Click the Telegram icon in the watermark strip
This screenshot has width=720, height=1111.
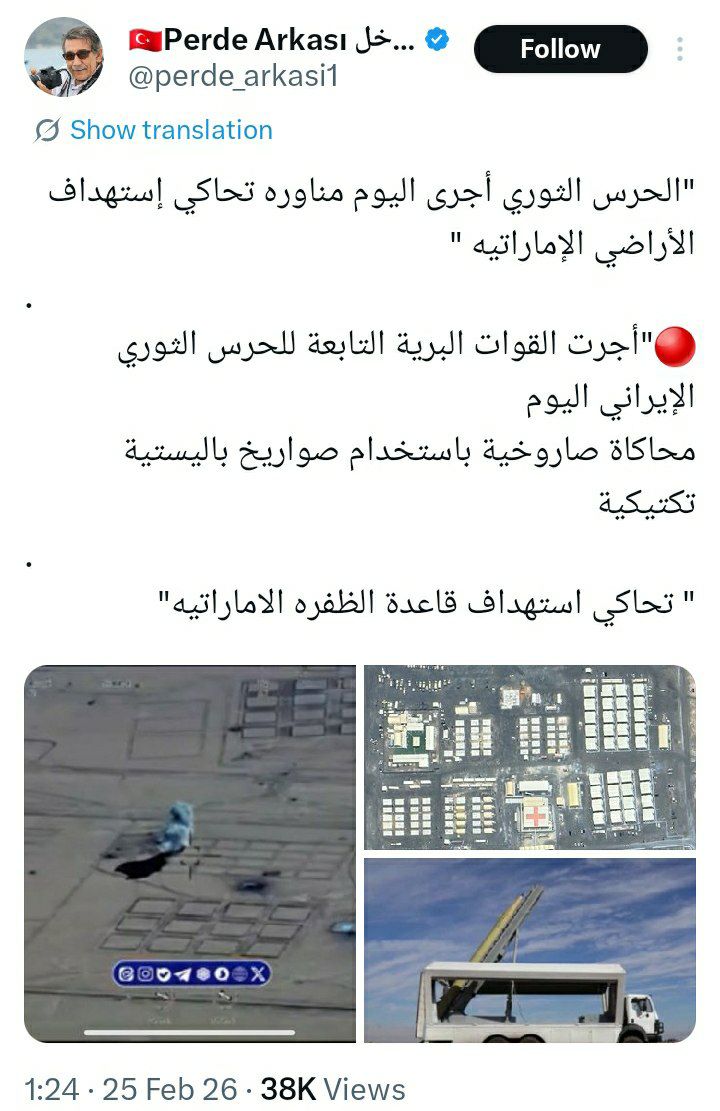181,975
